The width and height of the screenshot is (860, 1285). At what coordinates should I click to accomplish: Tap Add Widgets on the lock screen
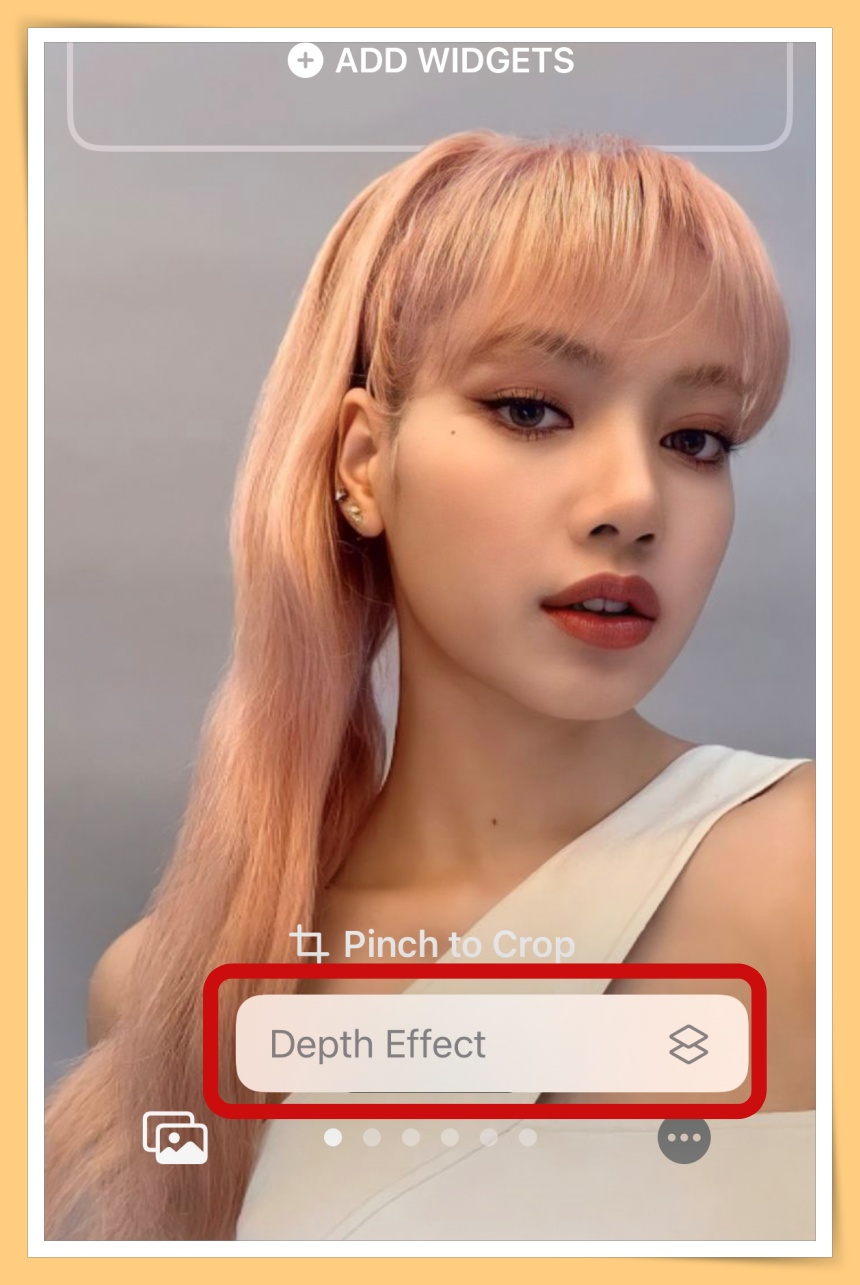point(431,61)
